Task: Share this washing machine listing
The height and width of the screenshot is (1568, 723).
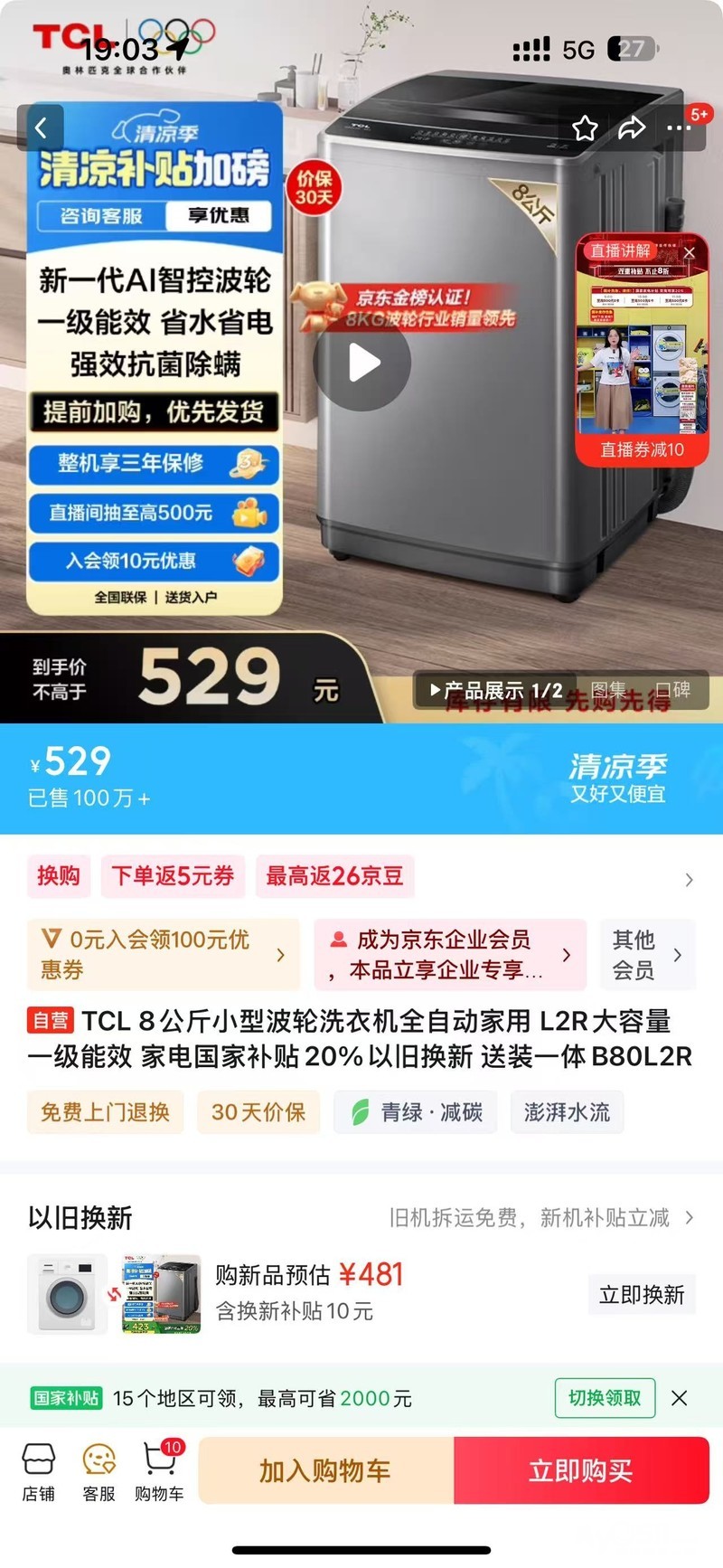Action: coord(631,128)
